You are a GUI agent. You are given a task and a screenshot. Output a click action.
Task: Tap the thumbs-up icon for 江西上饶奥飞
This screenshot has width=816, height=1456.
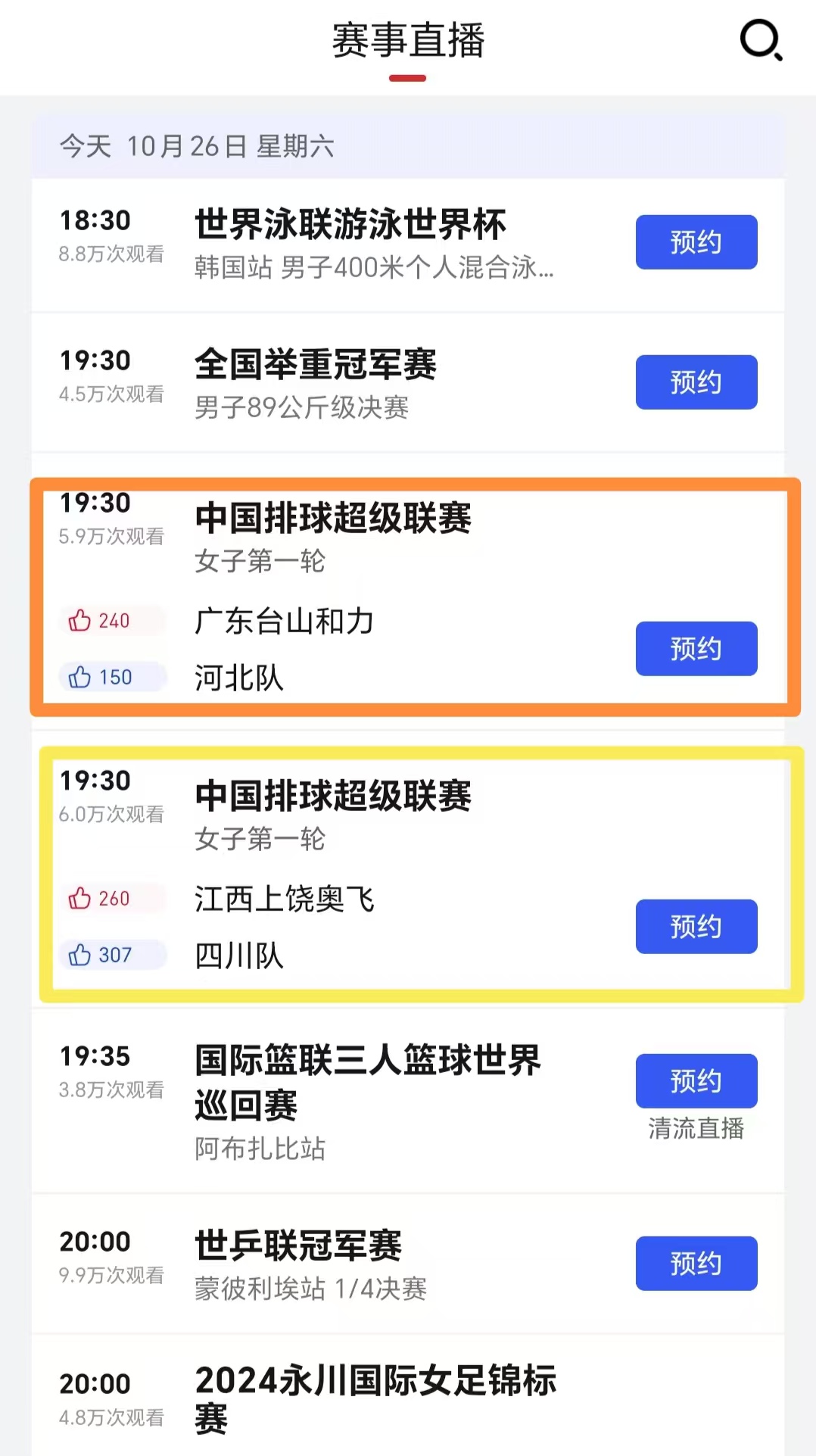(x=80, y=898)
